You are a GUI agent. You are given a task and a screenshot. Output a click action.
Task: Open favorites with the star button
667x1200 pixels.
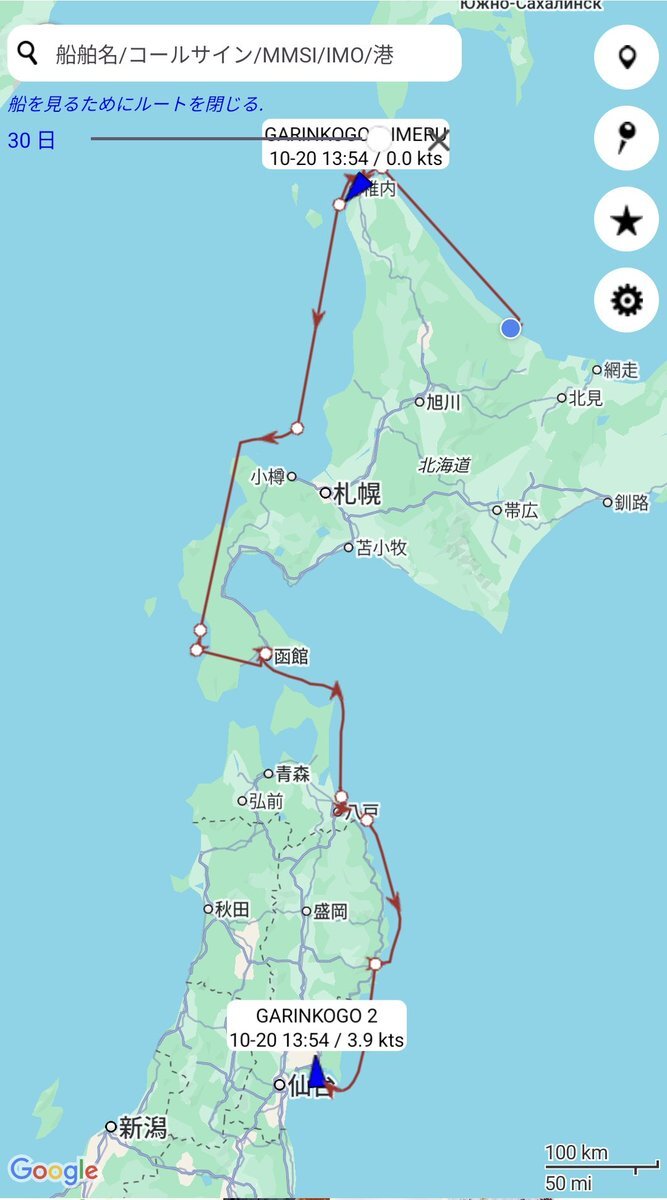click(x=626, y=219)
